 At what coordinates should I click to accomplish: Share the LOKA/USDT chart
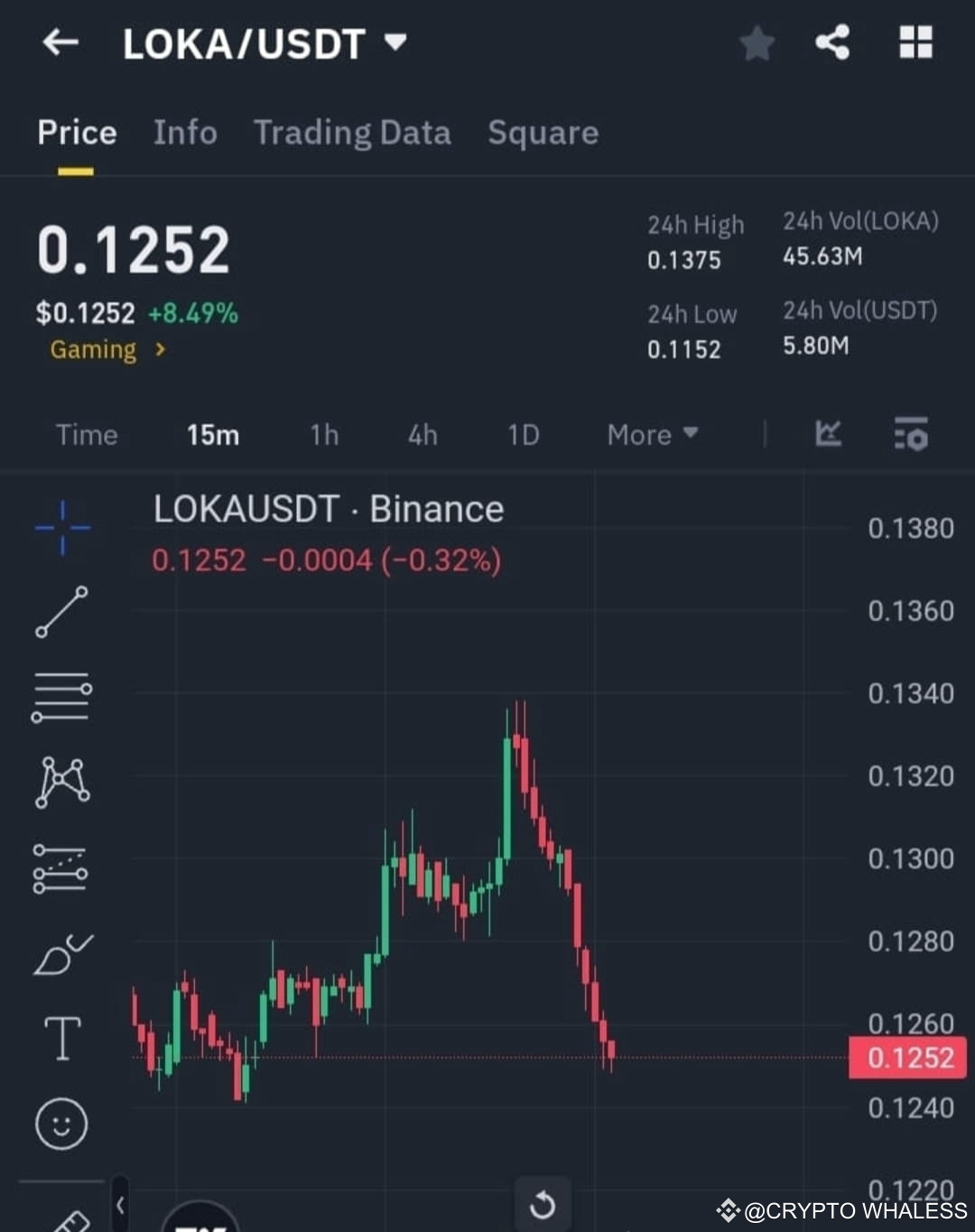pos(832,42)
